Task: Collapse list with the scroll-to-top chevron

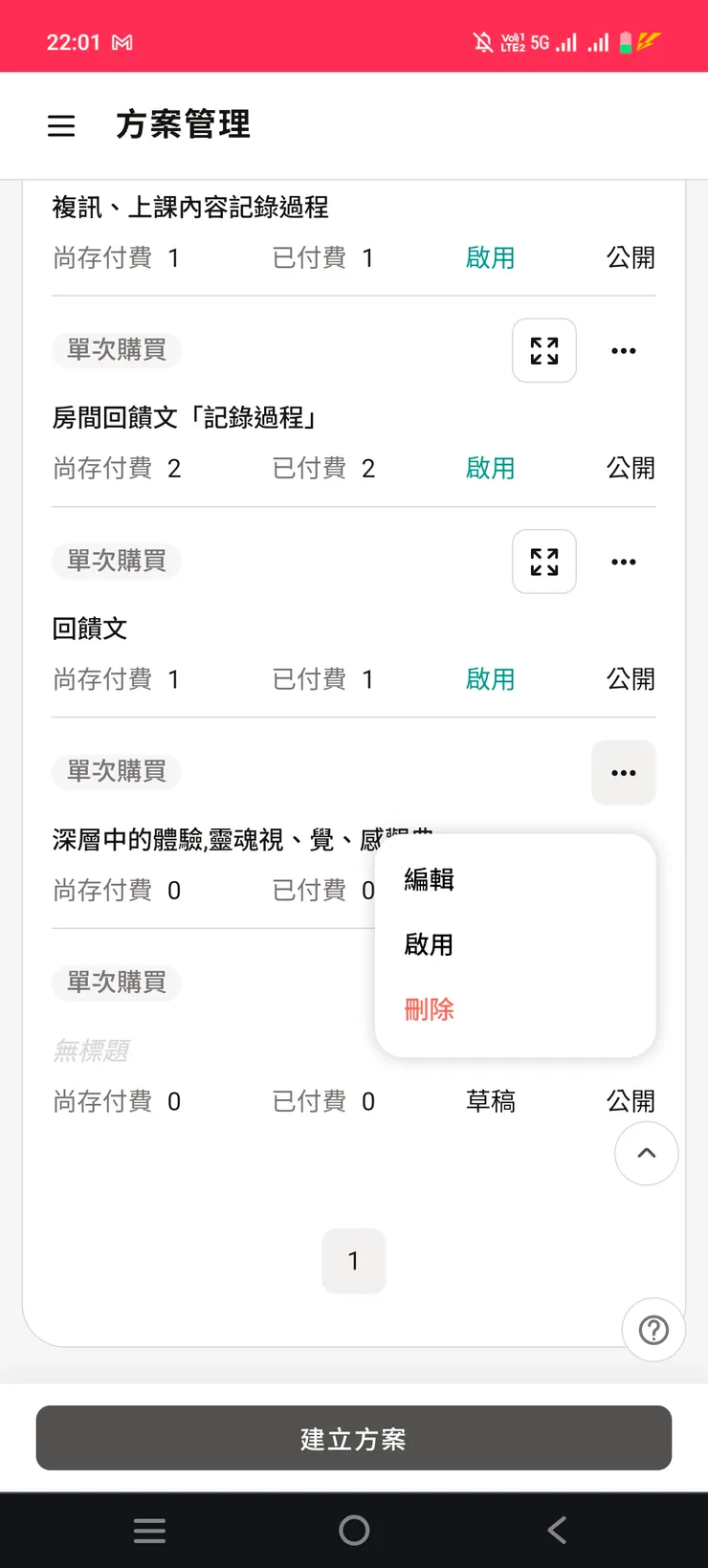Action: click(647, 1154)
